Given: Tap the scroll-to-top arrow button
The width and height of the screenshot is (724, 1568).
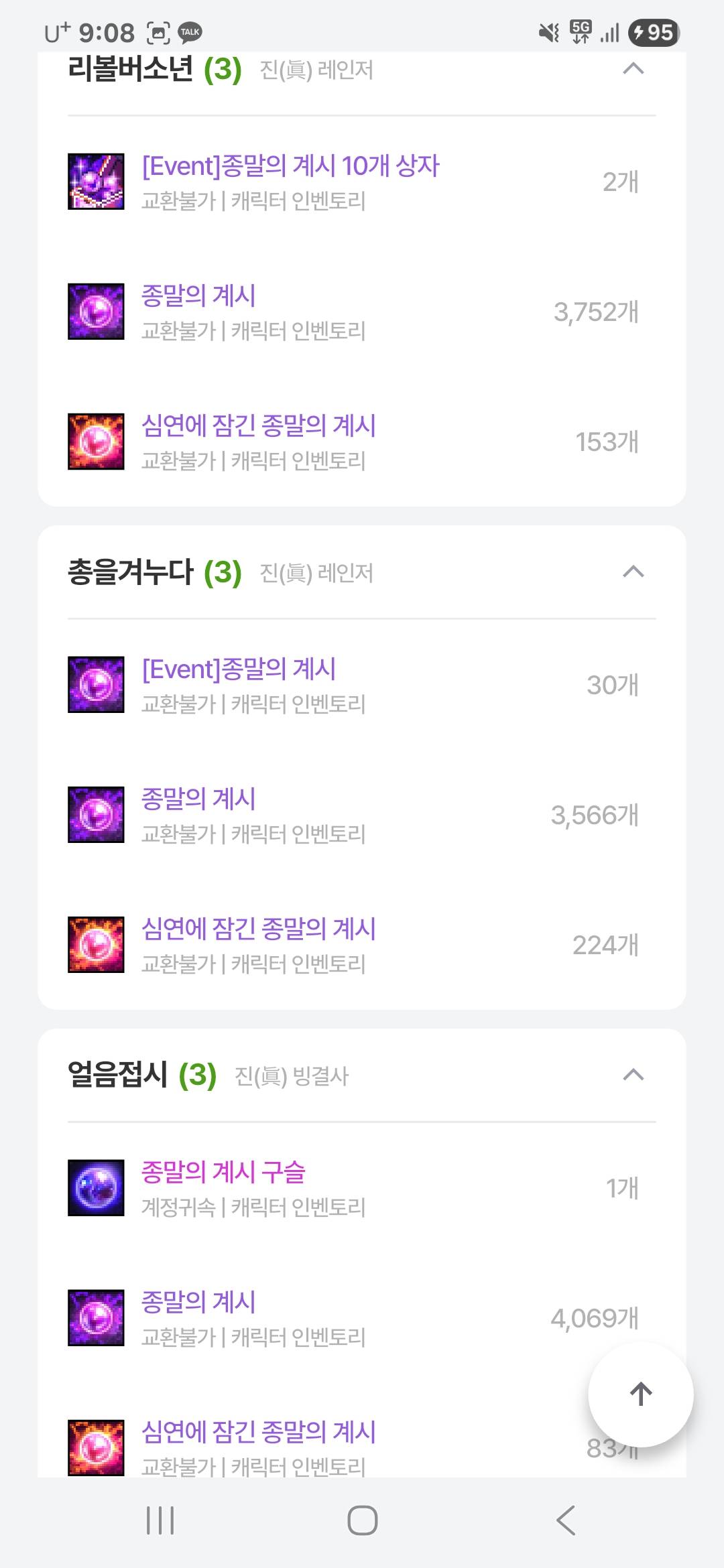Looking at the screenshot, I should (x=640, y=1394).
